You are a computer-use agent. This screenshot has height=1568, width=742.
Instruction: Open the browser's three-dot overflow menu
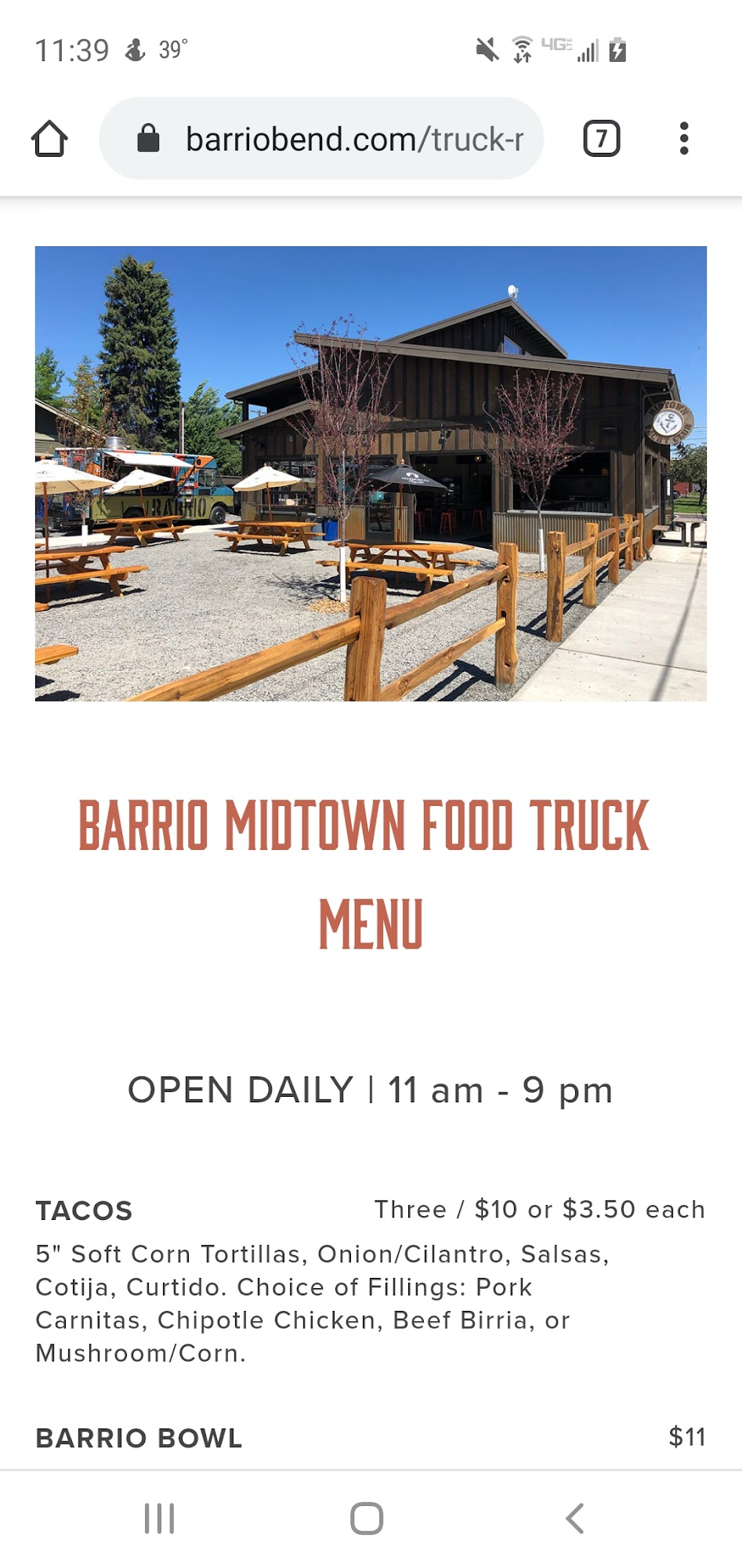(684, 139)
